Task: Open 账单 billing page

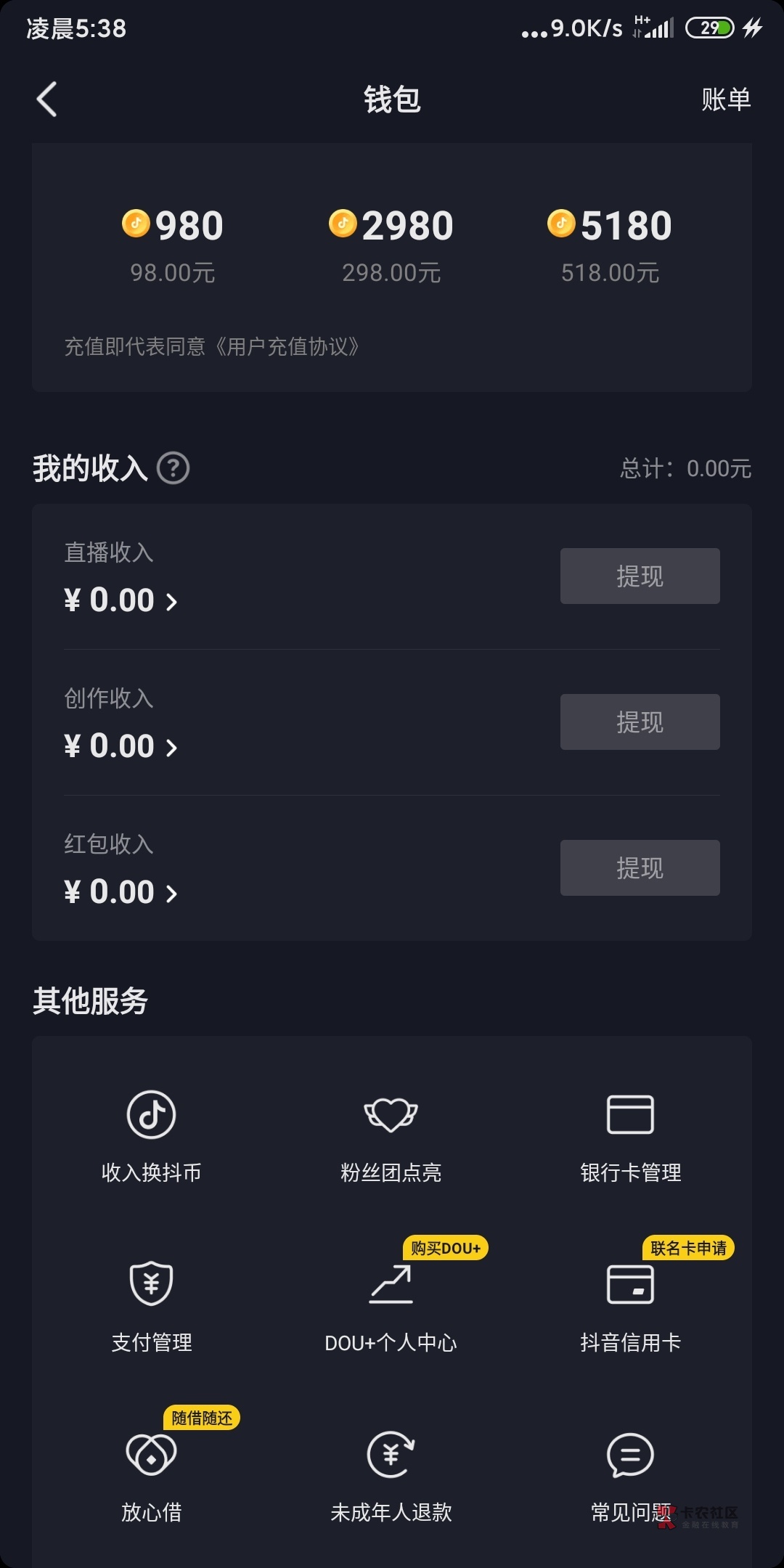Action: click(725, 100)
